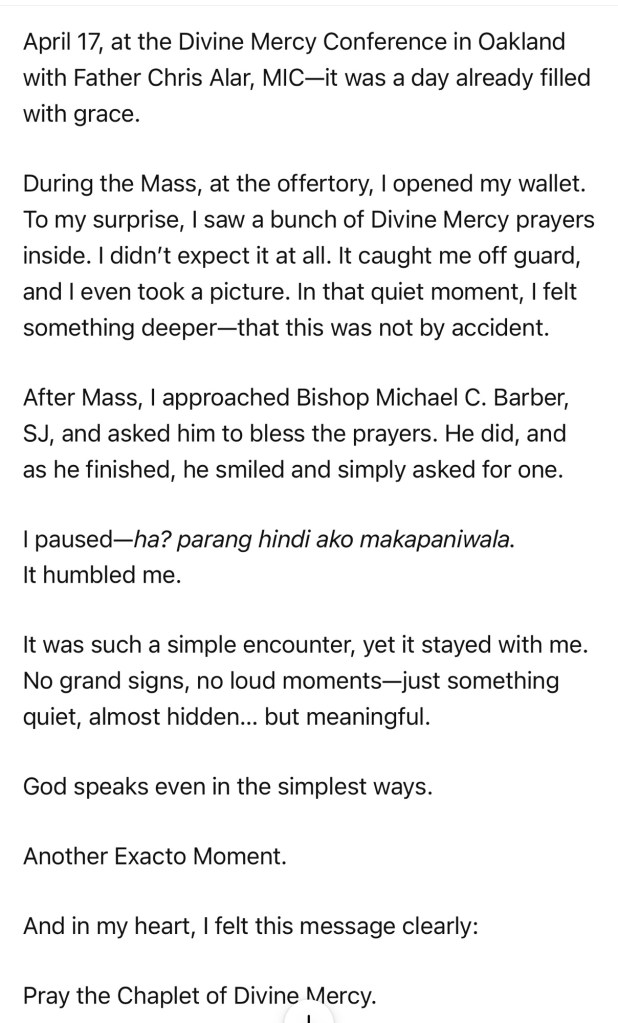The height and width of the screenshot is (1023, 618).
Task: Tap the scroll-to-bottom arrow button
Action: point(308,1013)
